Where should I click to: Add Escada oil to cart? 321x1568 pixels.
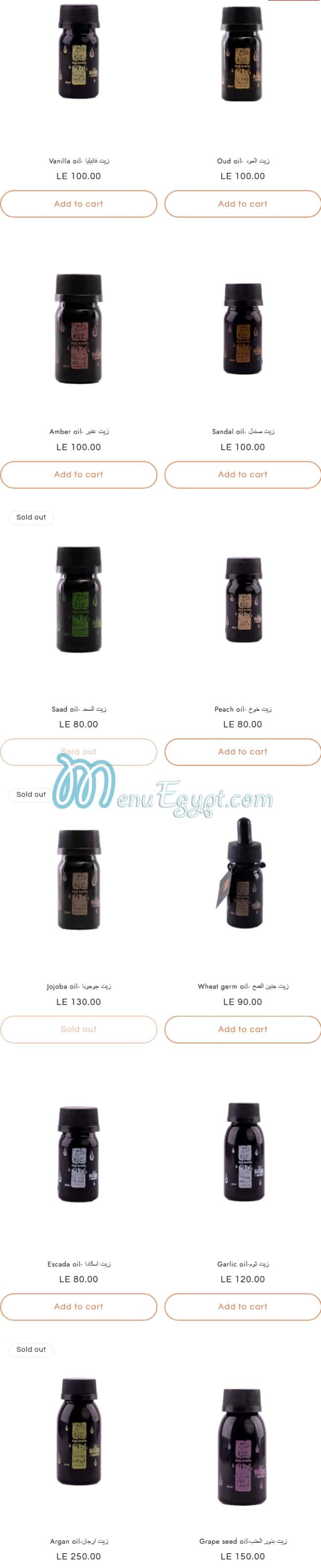click(x=79, y=1306)
